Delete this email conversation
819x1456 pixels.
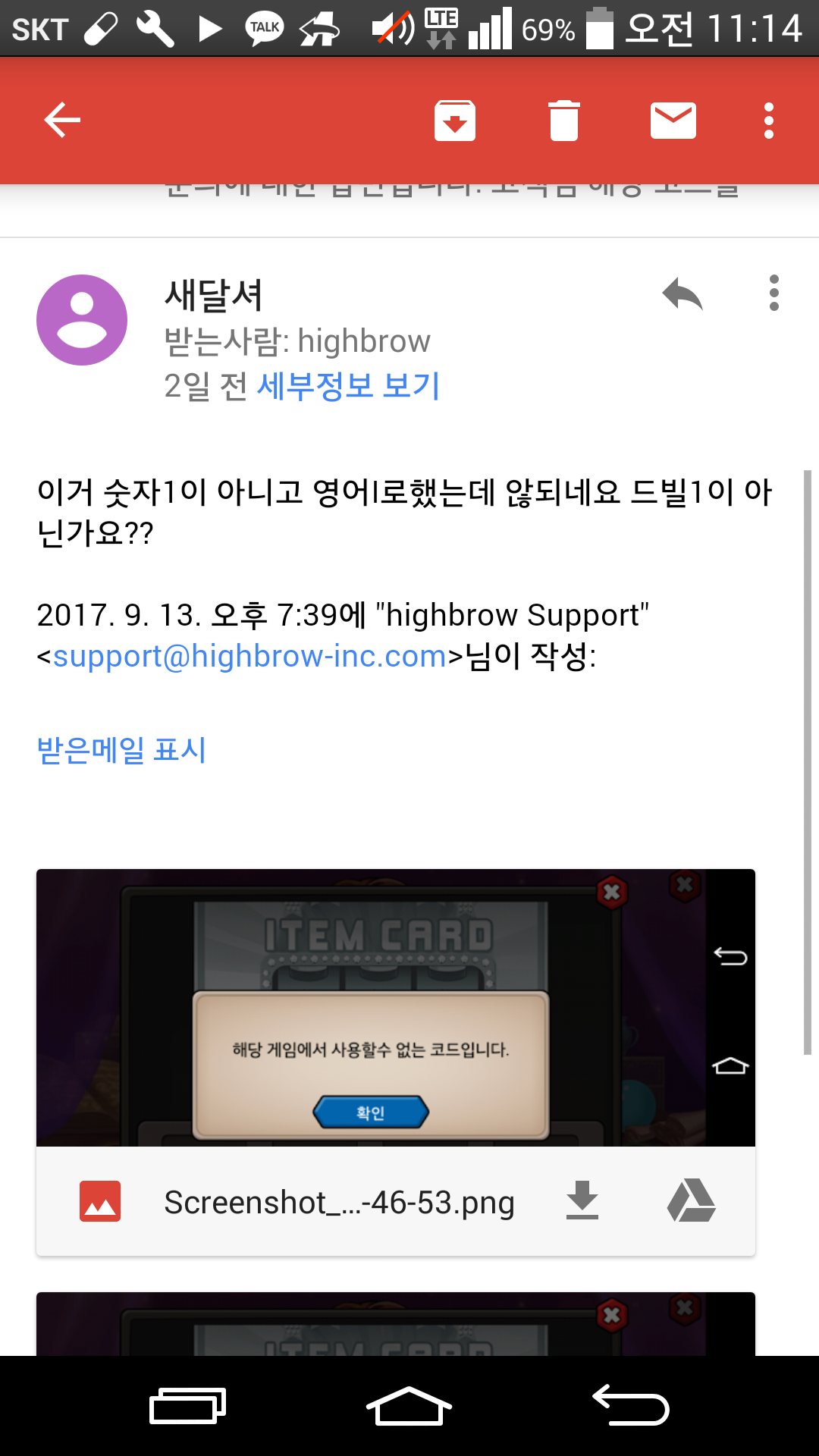pos(563,121)
